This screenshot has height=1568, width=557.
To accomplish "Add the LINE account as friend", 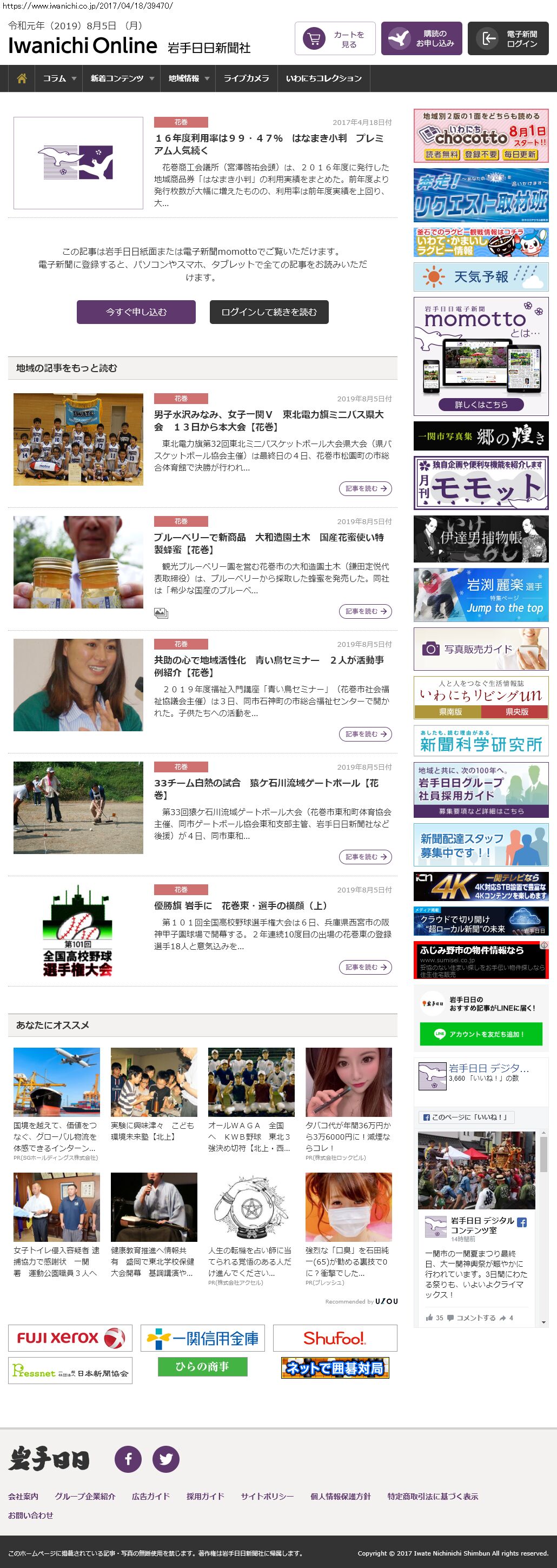I will [481, 1034].
